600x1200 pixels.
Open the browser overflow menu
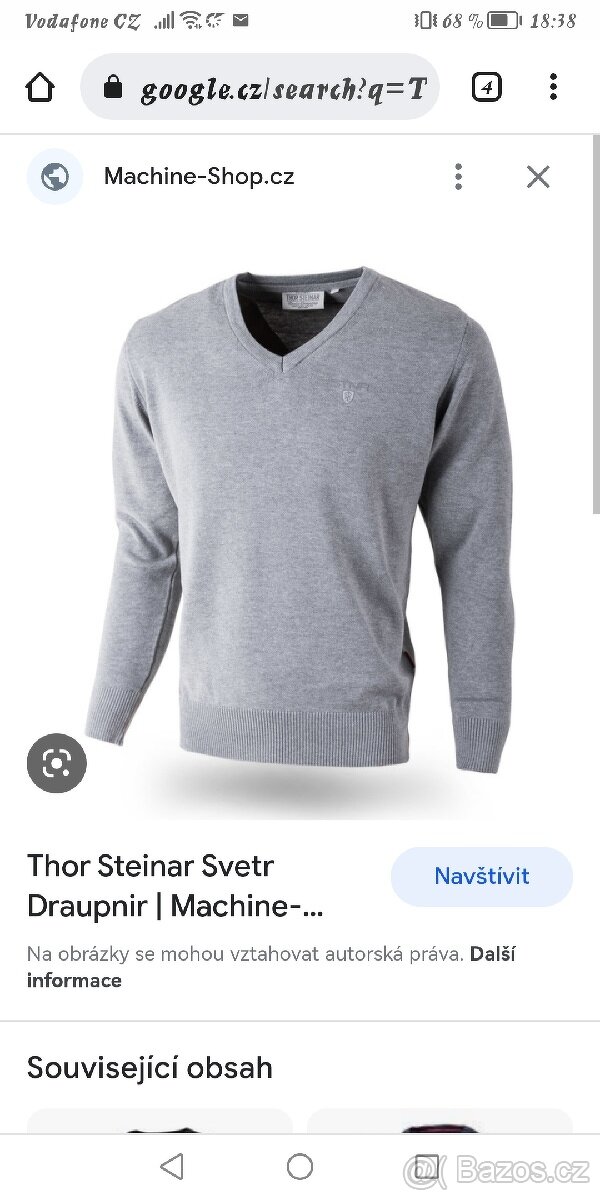pos(553,88)
